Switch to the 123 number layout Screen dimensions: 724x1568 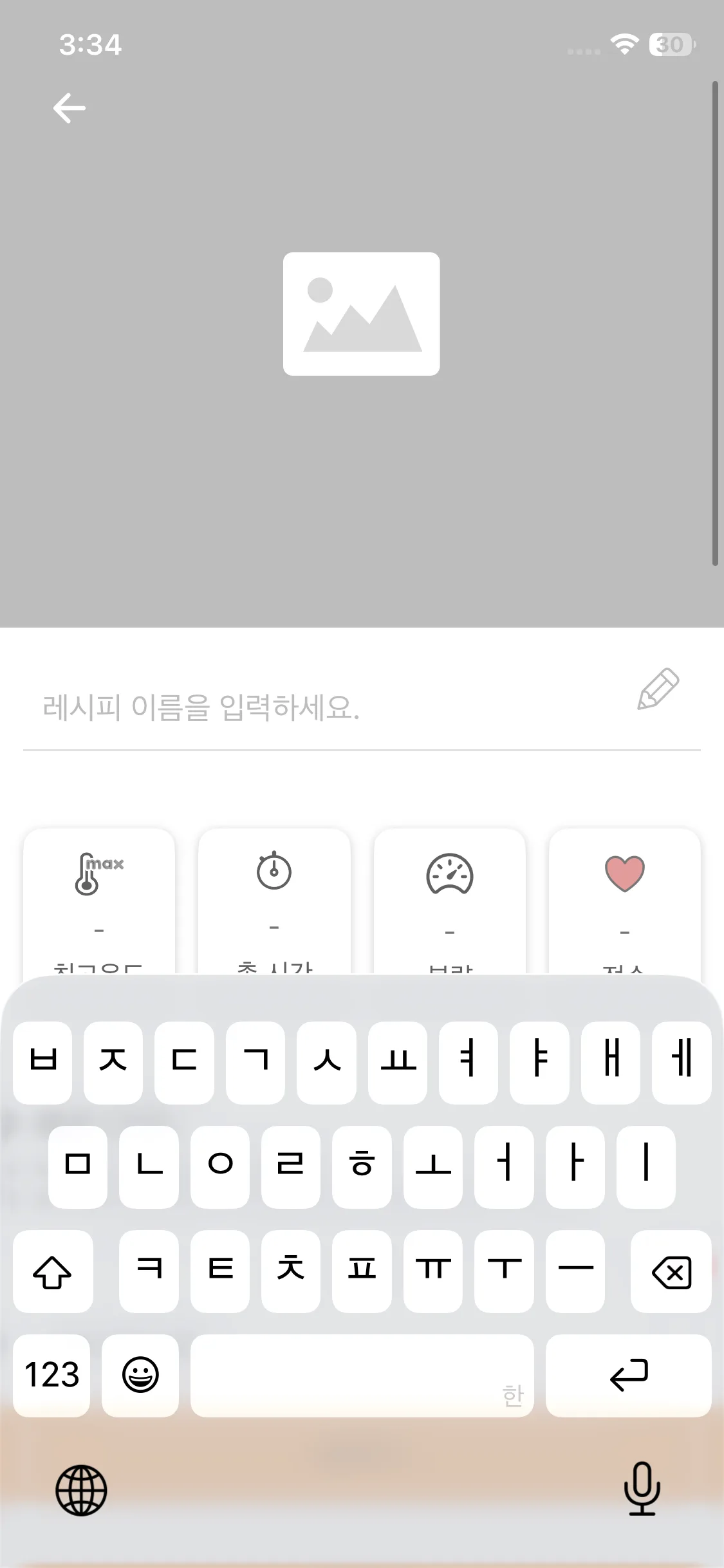(x=51, y=1377)
